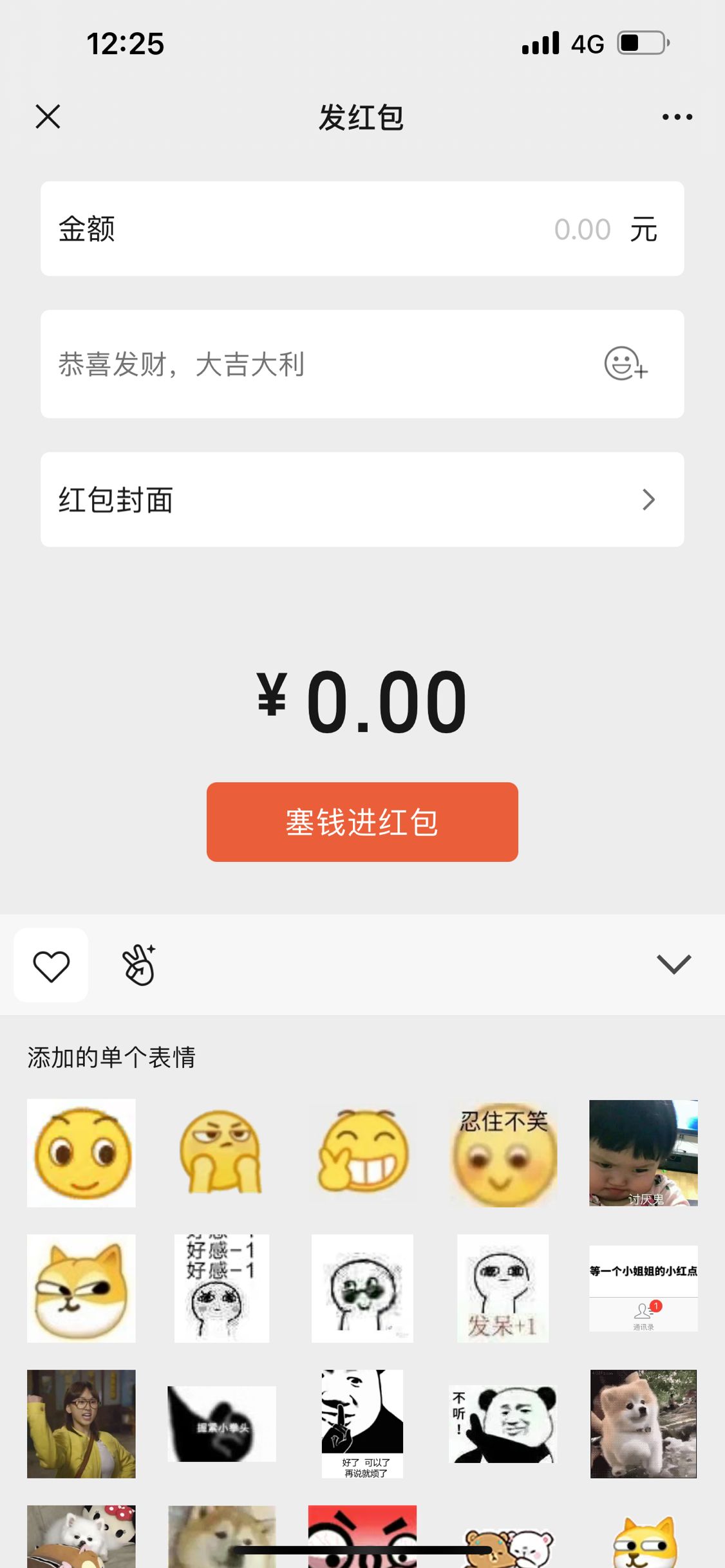
Task: Pick the big-toothed grinning emoji sticker
Action: (362, 1153)
